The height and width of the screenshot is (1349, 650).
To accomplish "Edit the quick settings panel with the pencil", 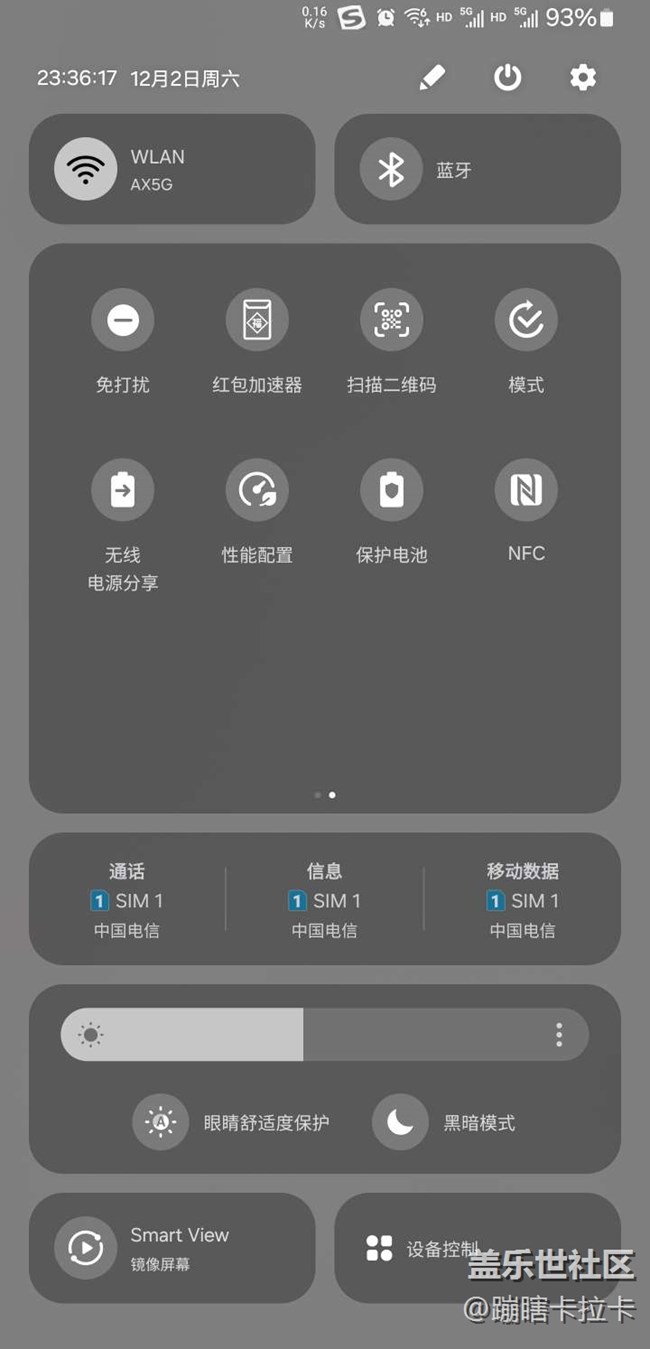I will [x=432, y=78].
